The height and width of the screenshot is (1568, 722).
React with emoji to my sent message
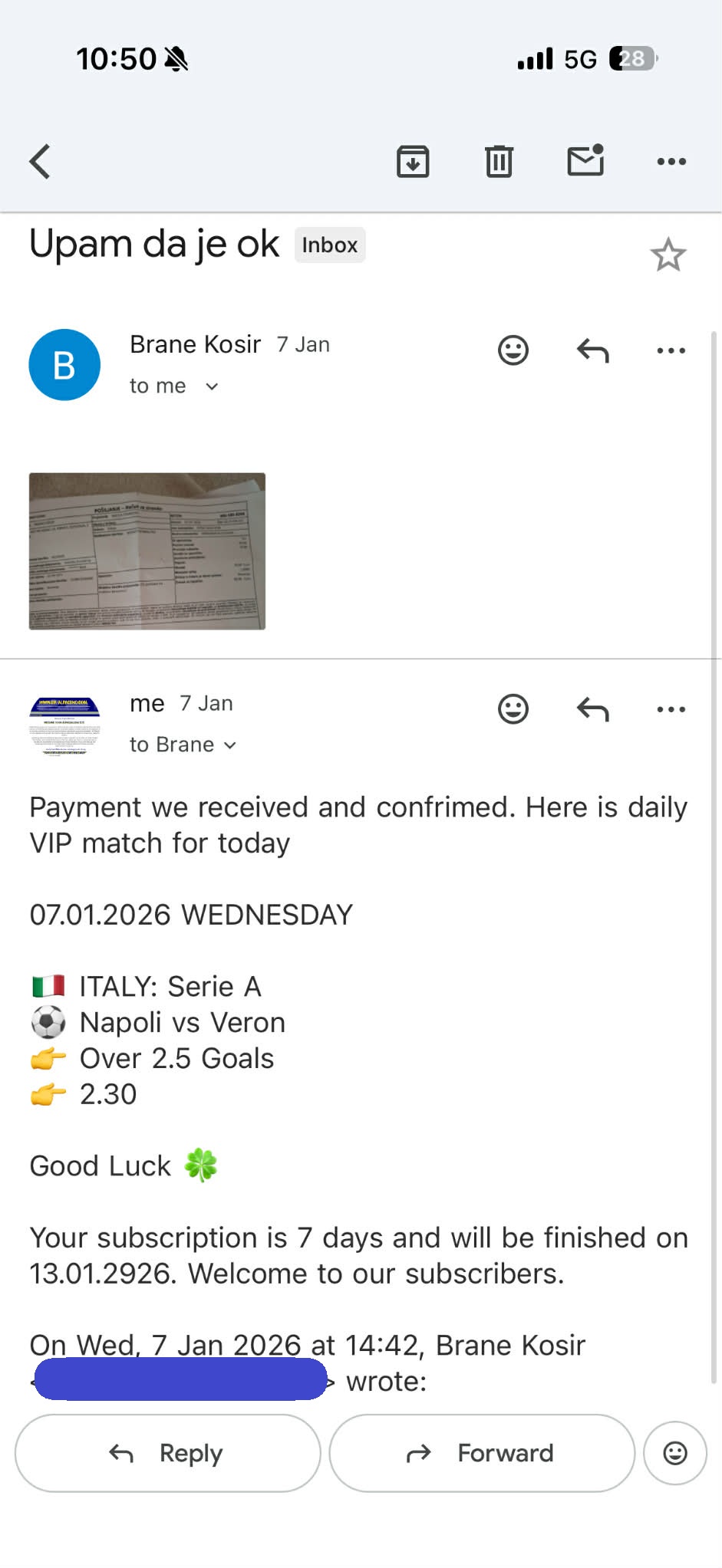[x=513, y=709]
